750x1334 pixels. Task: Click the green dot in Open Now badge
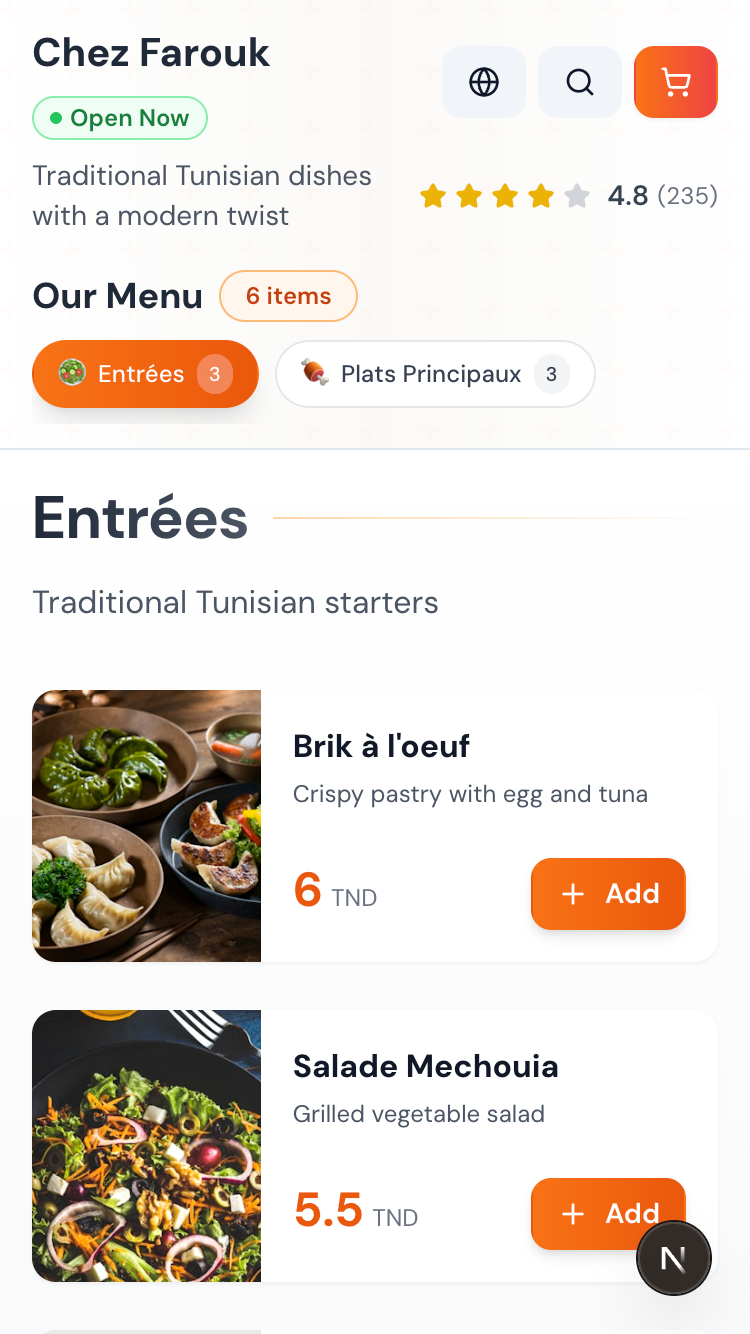point(57,118)
